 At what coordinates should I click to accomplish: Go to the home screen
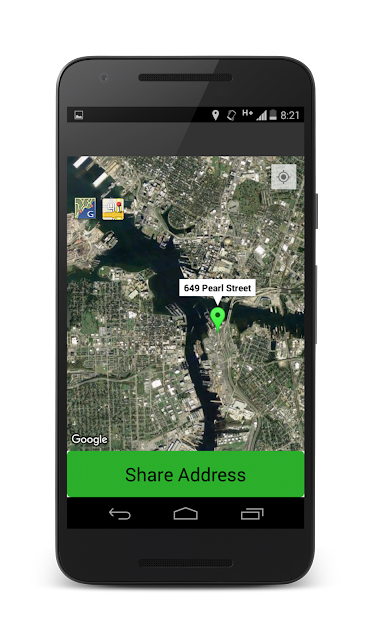point(186,513)
